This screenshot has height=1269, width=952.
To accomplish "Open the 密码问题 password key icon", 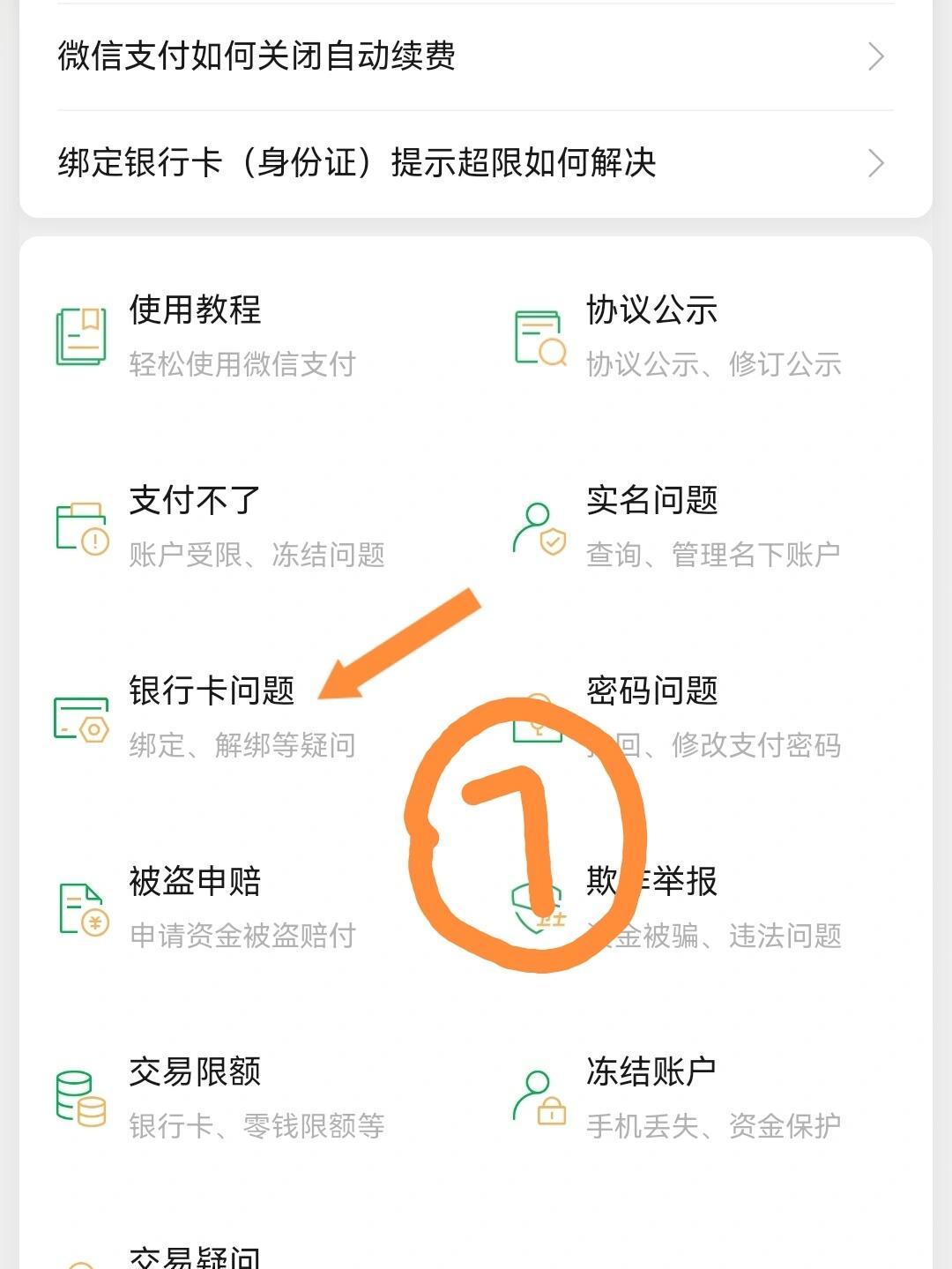I will 539,719.
